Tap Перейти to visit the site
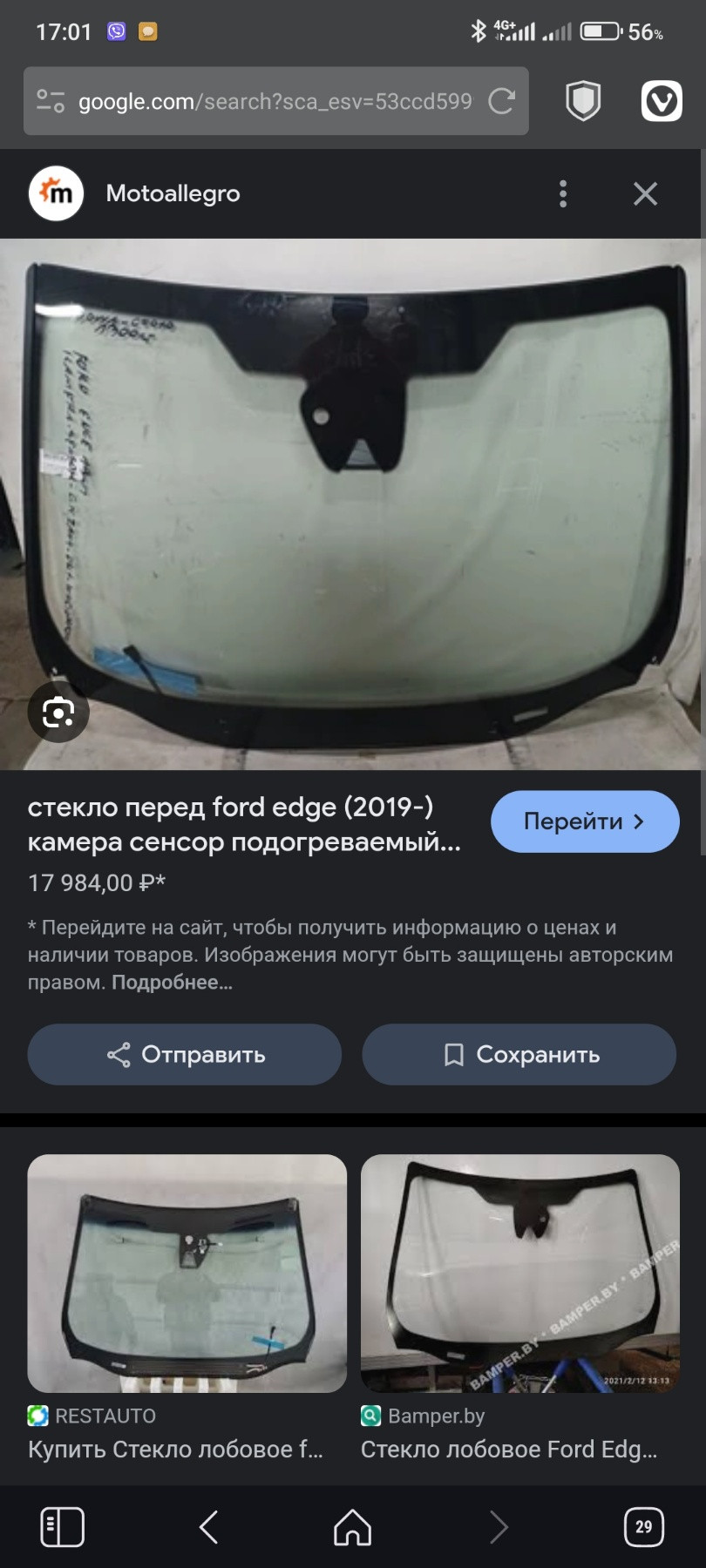Screen dimensions: 706x1568 [584, 821]
